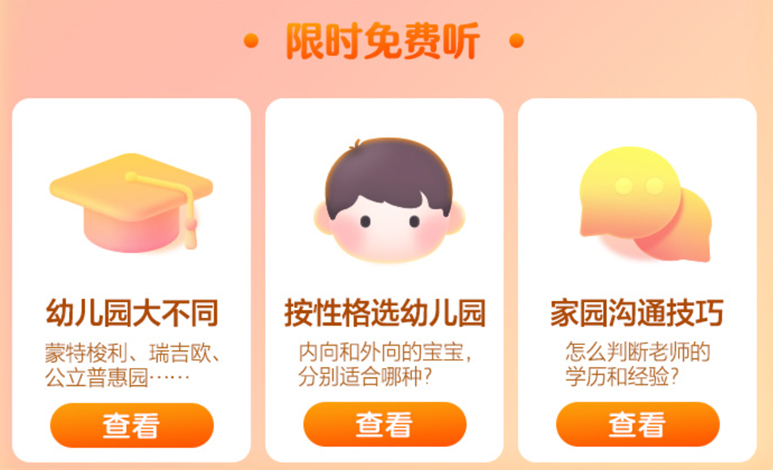Open the 按性格选幼儿园 course card
Screen dimensions: 773x470
tap(384, 250)
